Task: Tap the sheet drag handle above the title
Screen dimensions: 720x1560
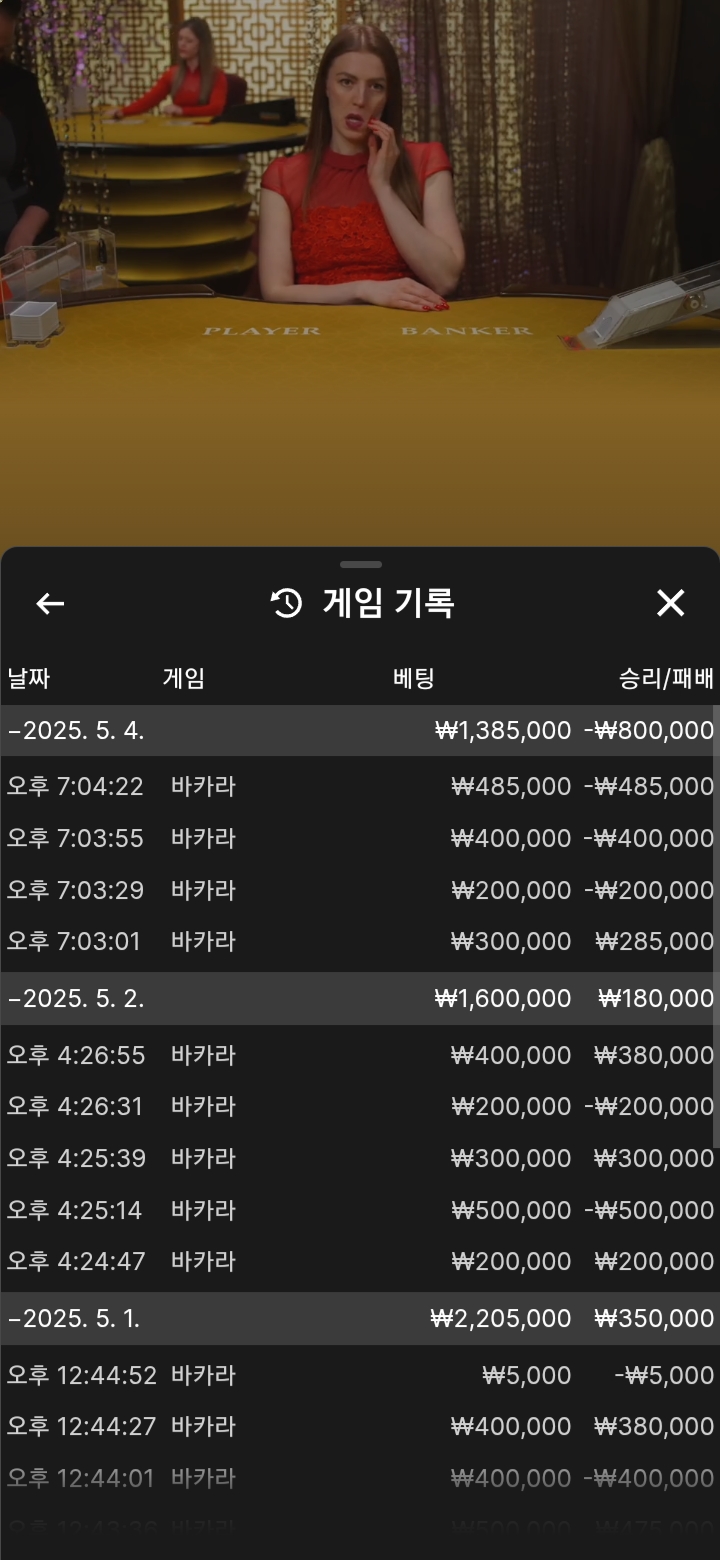Action: tap(360, 565)
